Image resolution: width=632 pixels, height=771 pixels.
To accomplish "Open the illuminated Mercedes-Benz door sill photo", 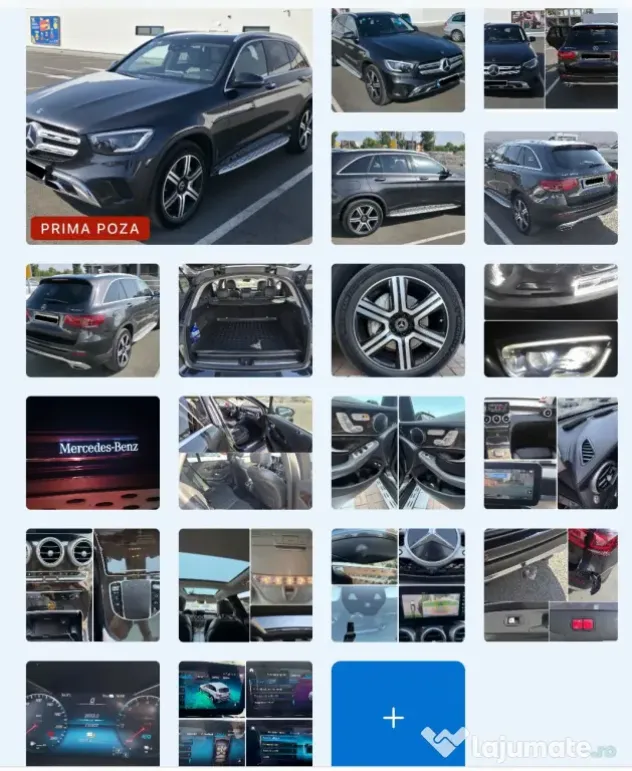I will (x=93, y=452).
